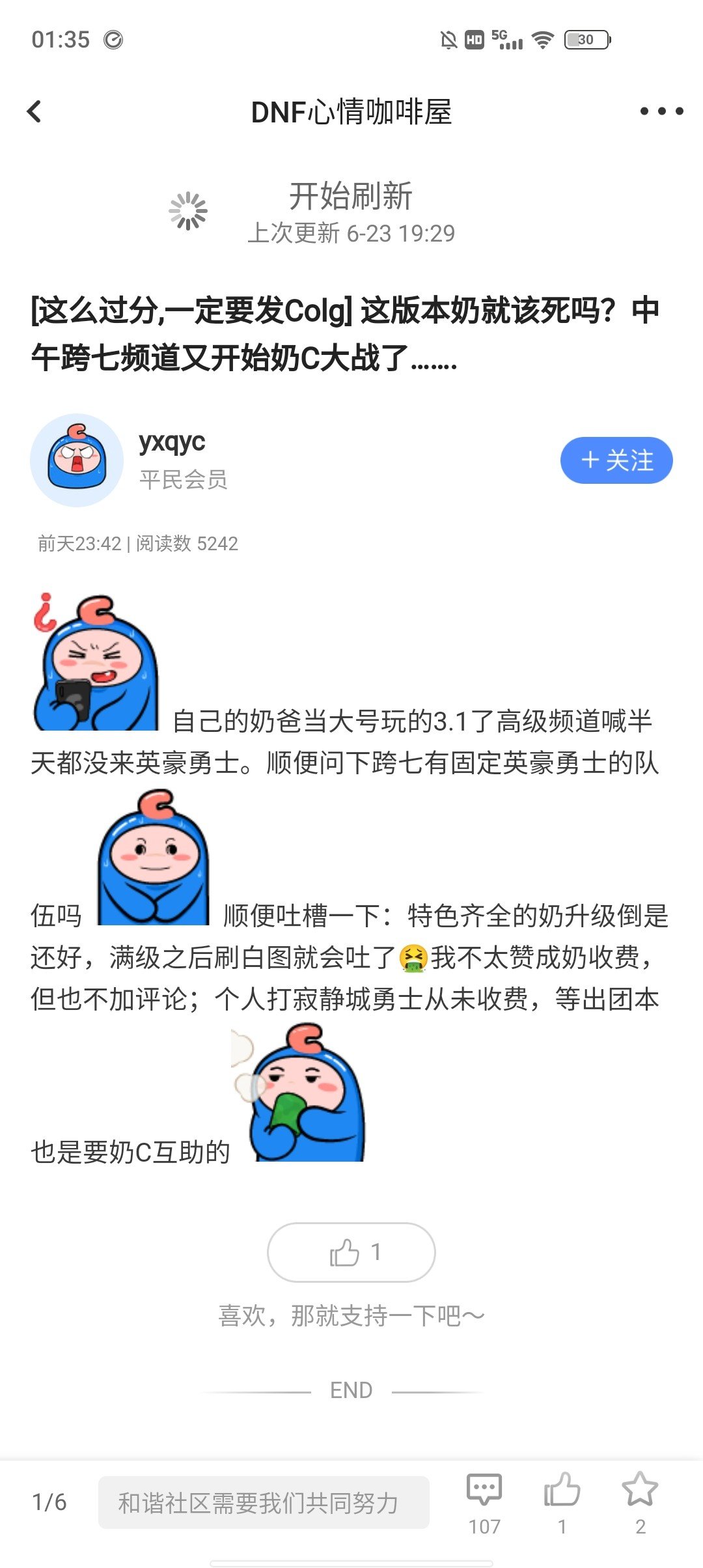This screenshot has width=703, height=1568.
Task: Follow user yxqyc with 关注 button
Action: (616, 460)
